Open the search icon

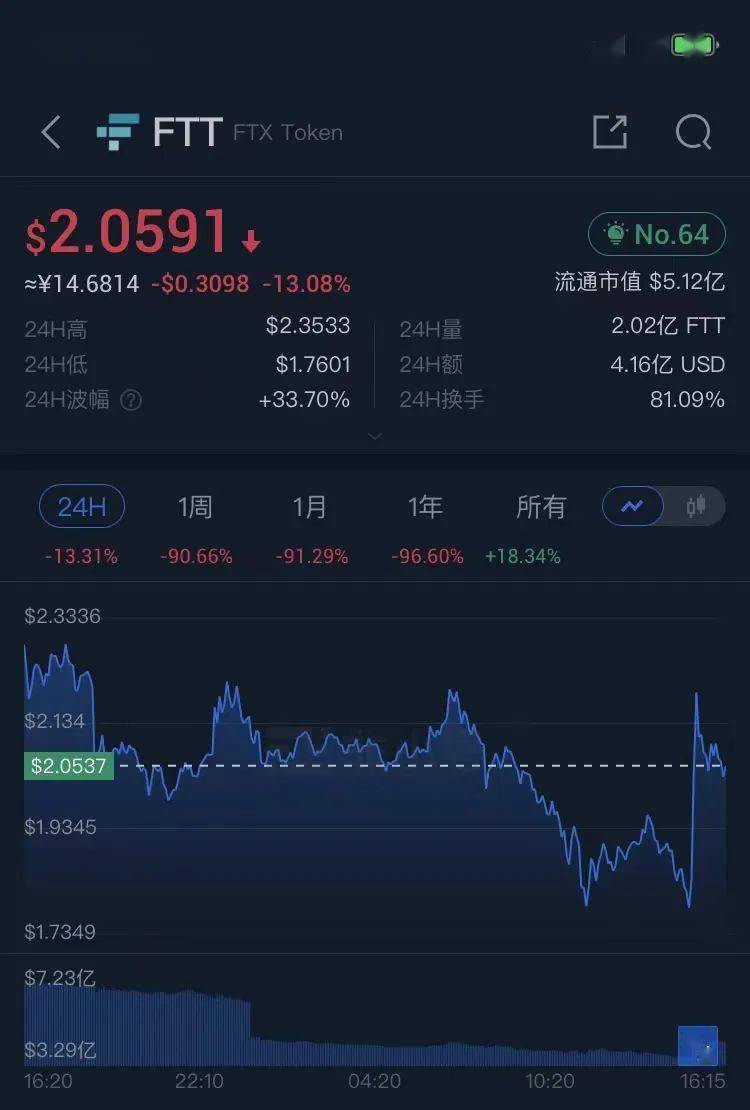693,132
